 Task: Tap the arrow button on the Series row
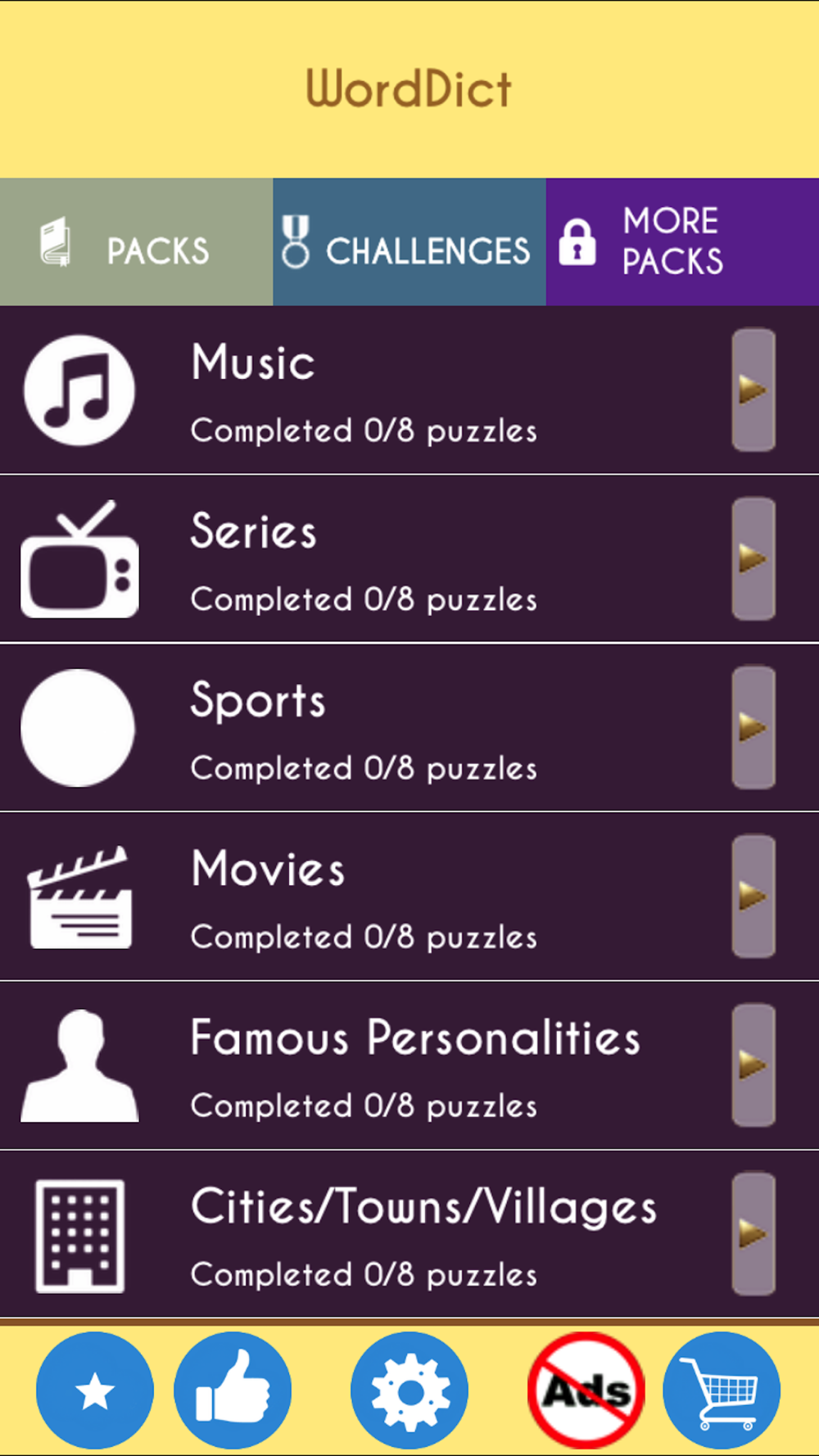click(x=753, y=559)
